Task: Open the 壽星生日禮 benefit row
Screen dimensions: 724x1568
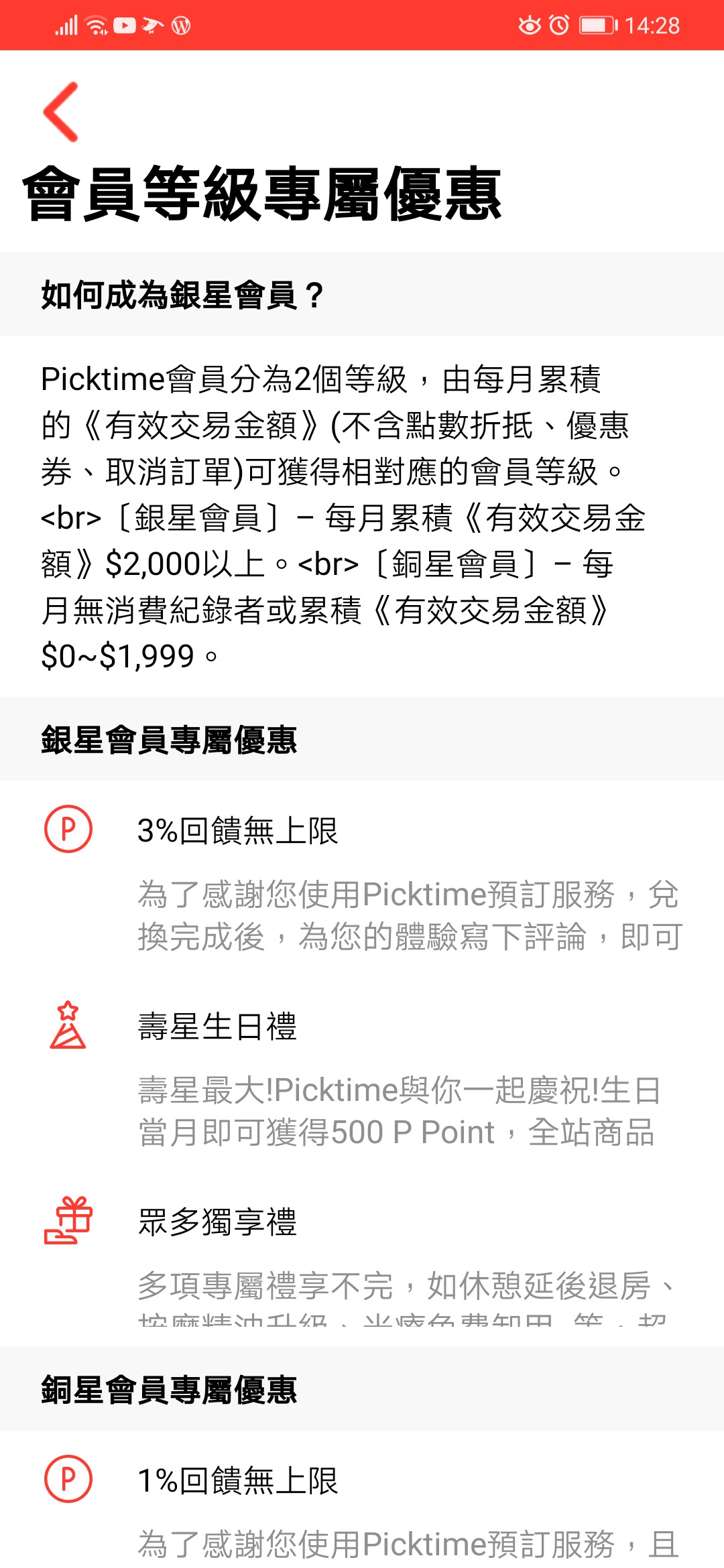Action: 362,1074
